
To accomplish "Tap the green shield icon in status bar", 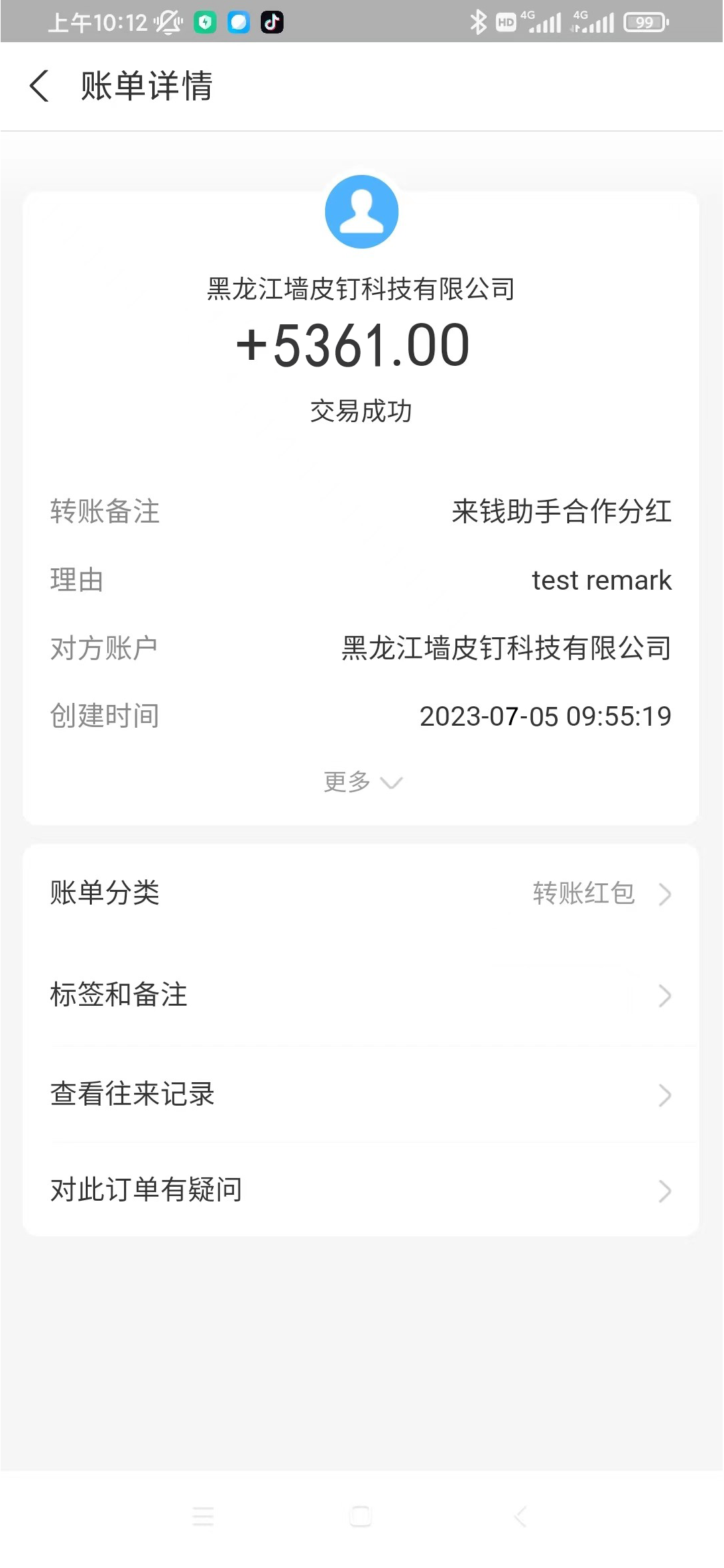I will [206, 22].
